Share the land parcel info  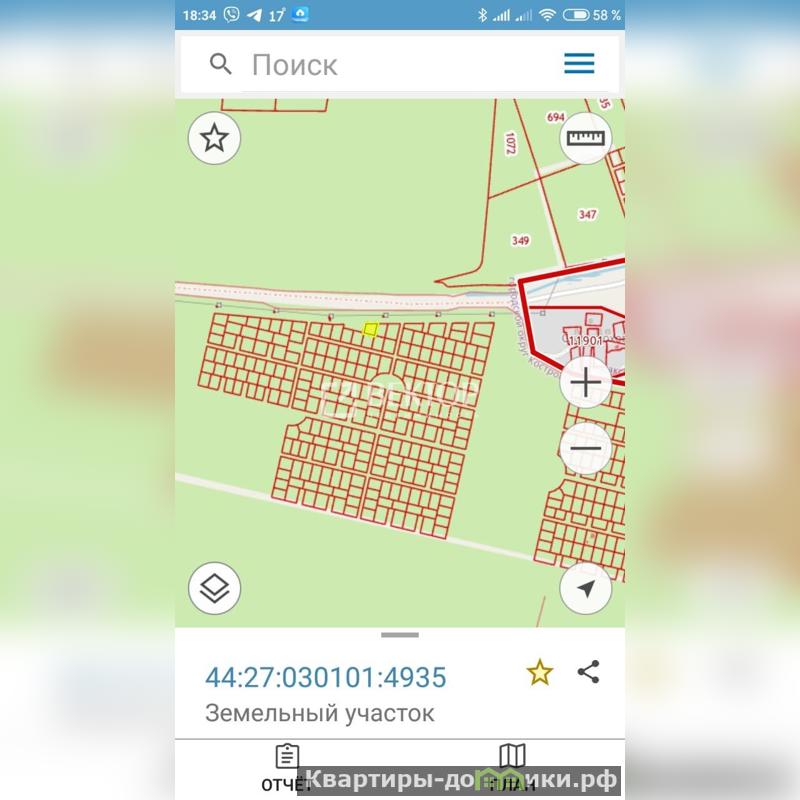tap(589, 672)
